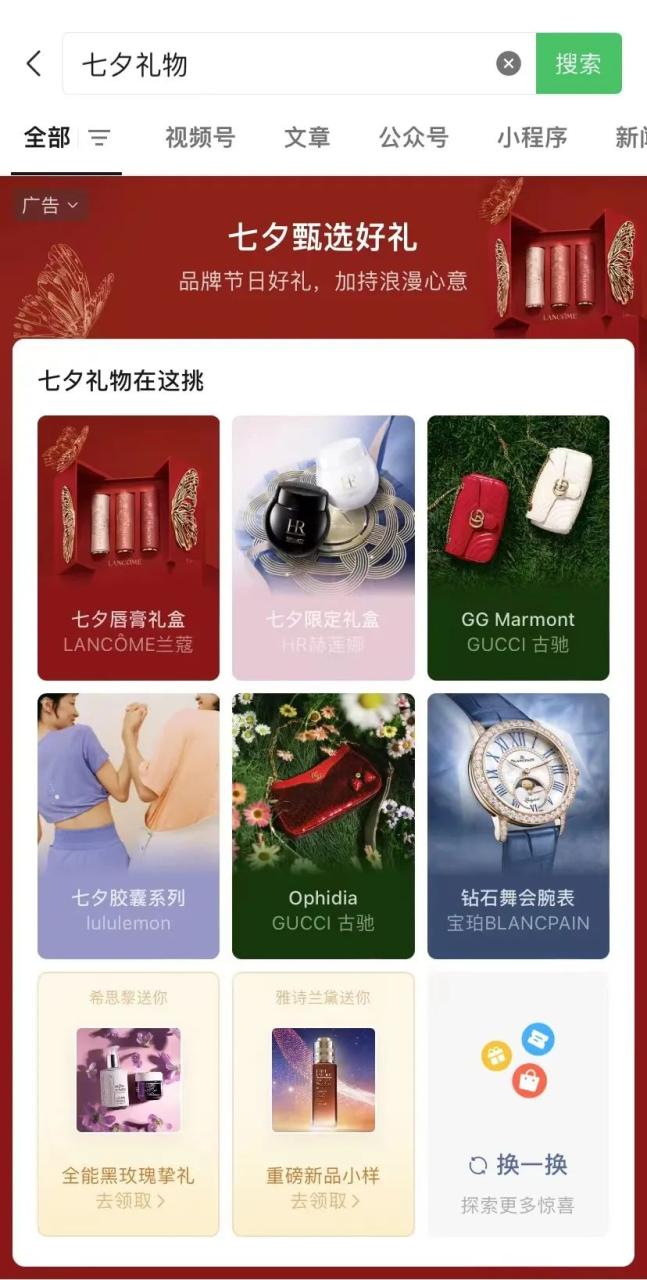The width and height of the screenshot is (647, 1280).
Task: Select the 公众号 tab
Action: [413, 138]
